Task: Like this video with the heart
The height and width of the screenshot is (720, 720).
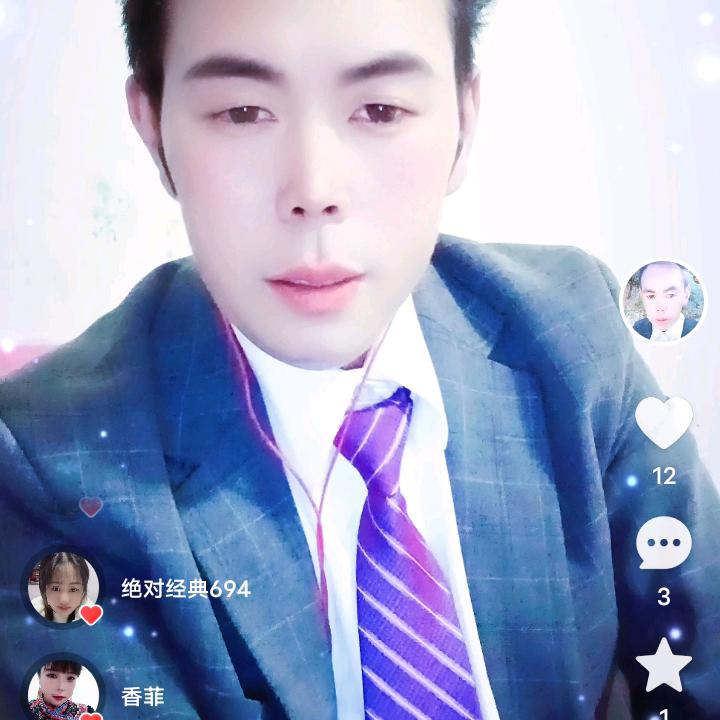Action: (x=664, y=423)
